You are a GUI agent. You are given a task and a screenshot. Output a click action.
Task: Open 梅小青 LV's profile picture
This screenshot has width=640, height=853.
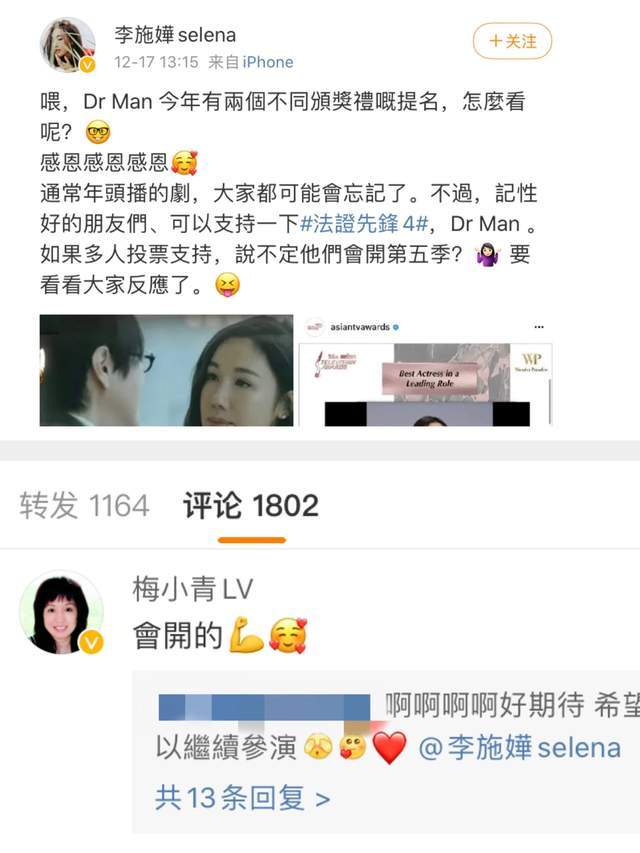point(62,613)
